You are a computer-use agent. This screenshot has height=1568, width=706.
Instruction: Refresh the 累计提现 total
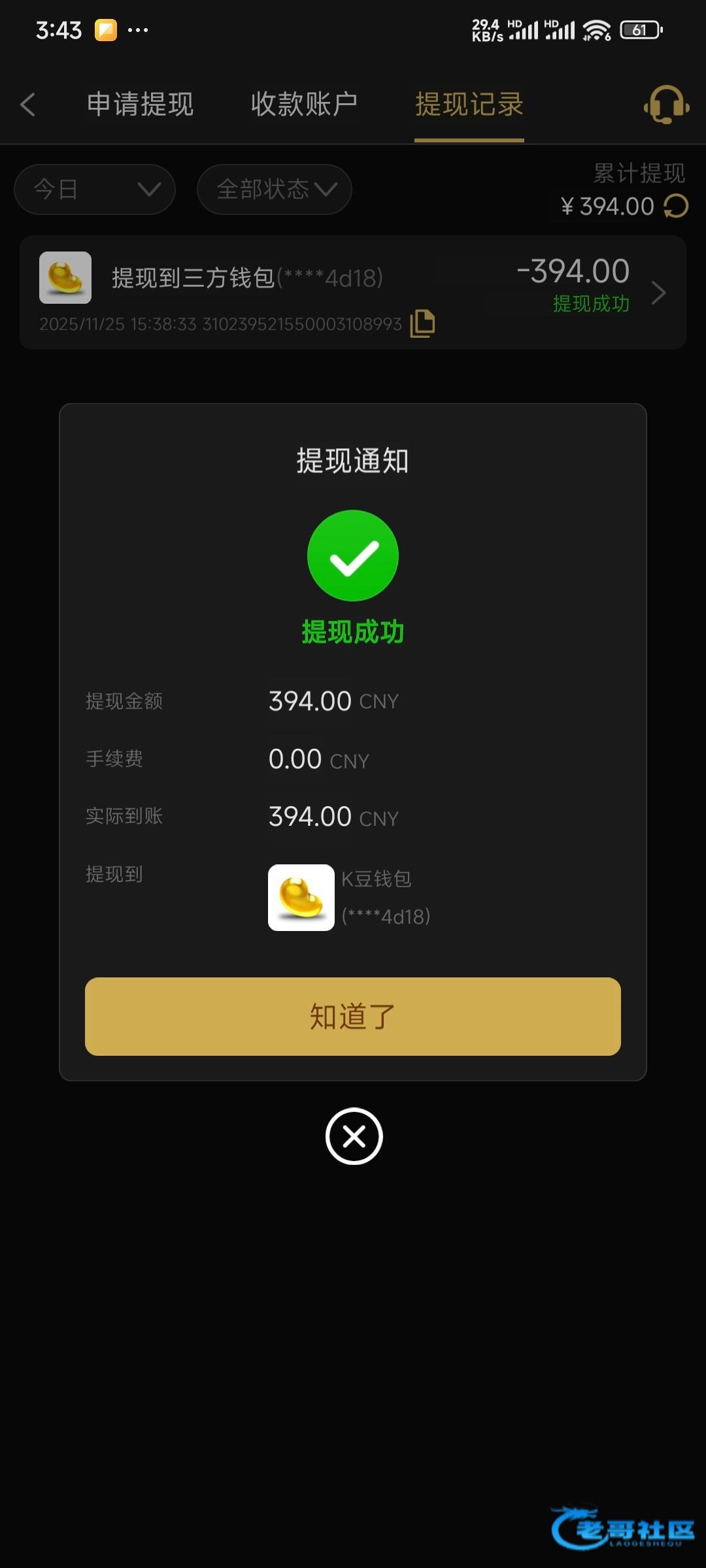click(676, 206)
